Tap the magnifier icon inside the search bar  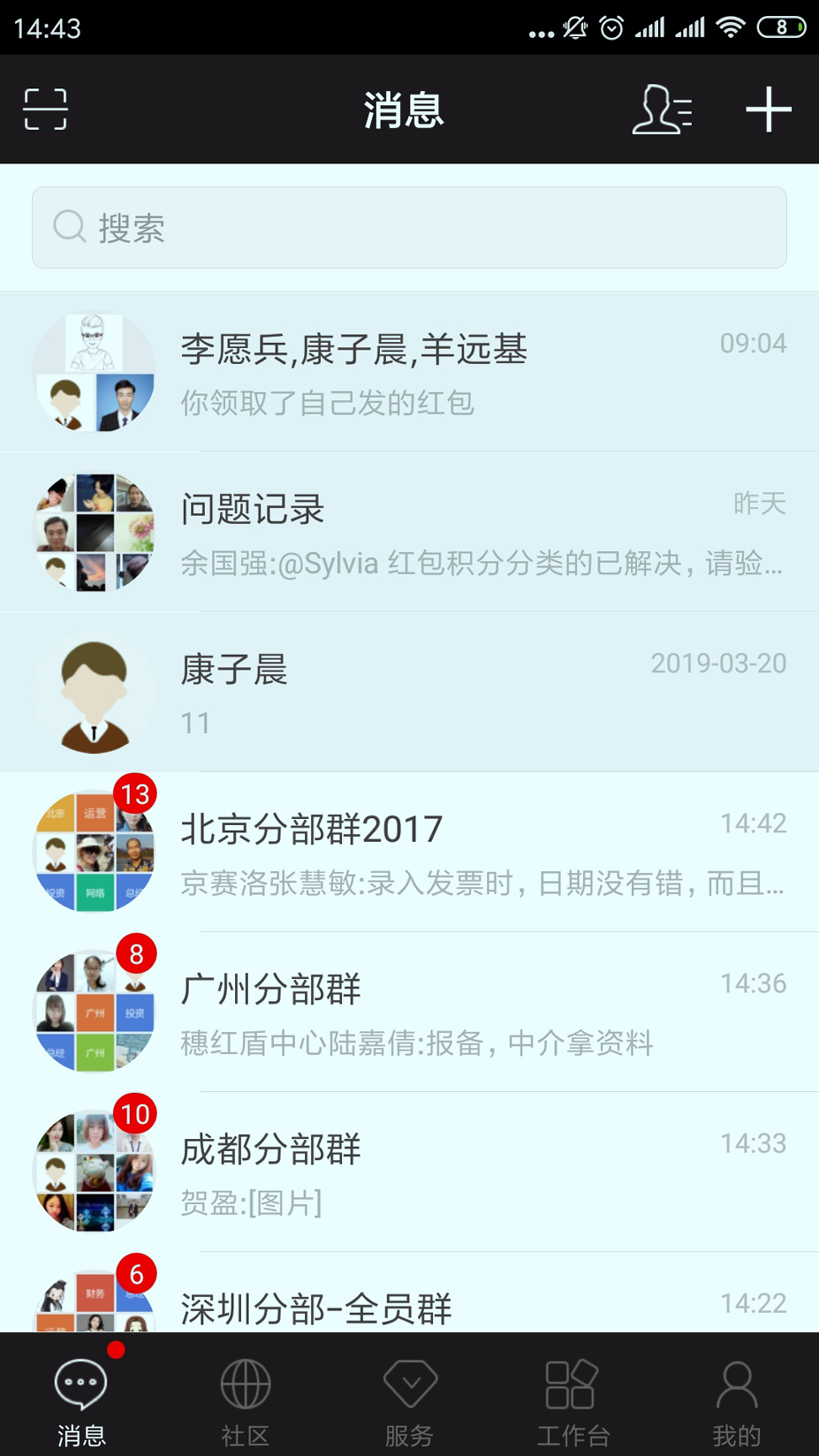coord(69,227)
